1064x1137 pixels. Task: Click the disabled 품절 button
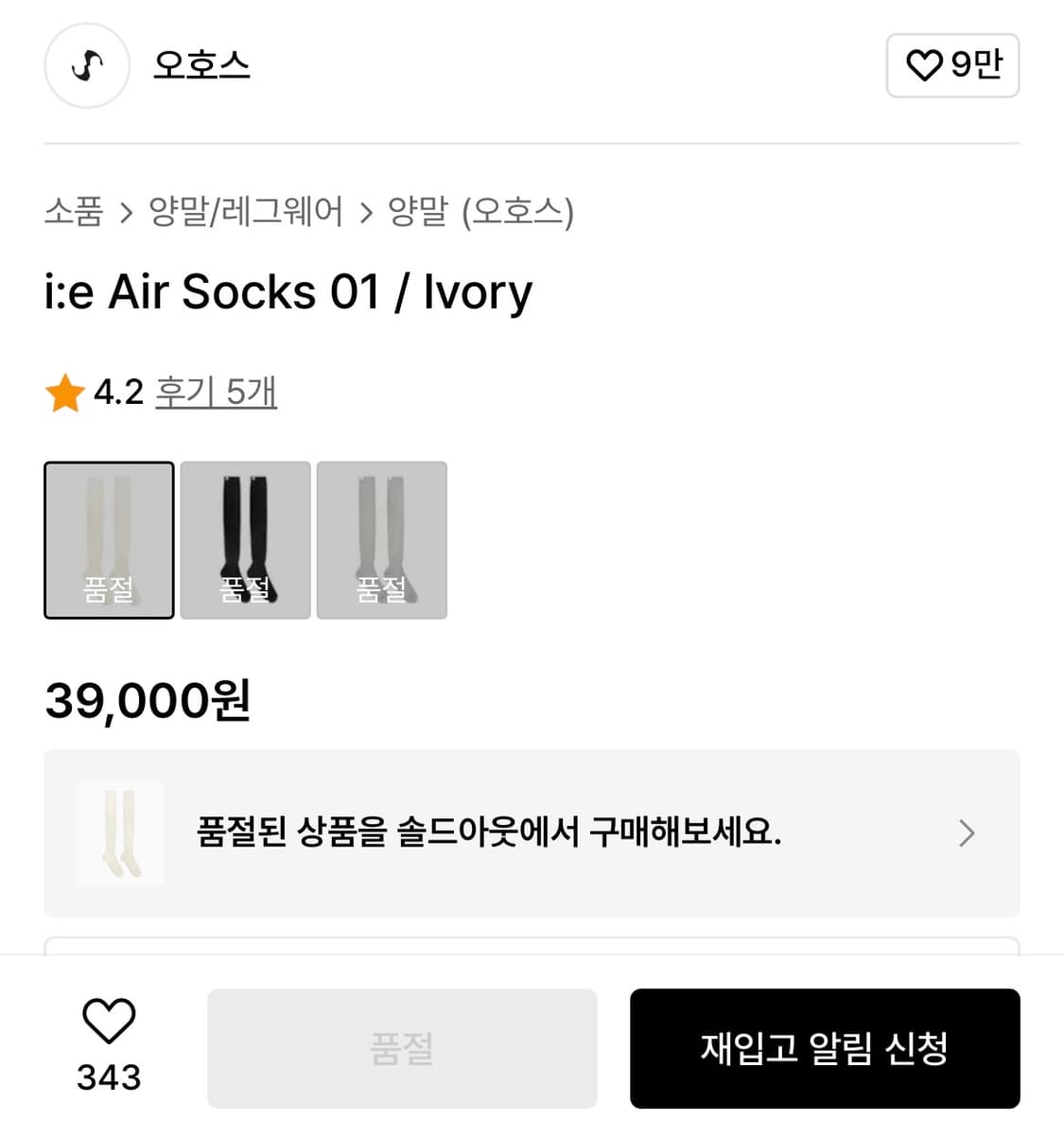(x=401, y=1050)
